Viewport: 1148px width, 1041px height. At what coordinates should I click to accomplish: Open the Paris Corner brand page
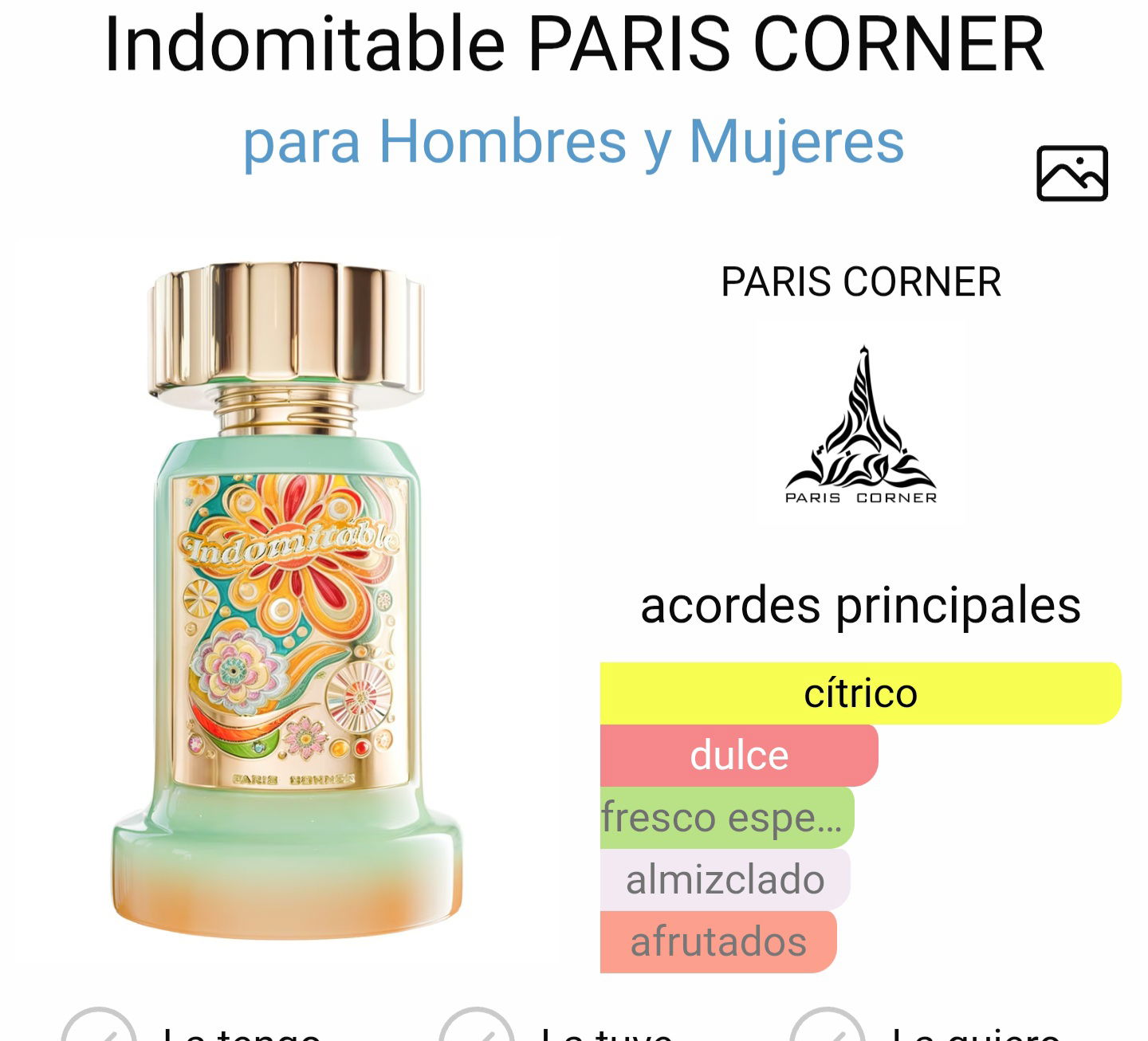tap(860, 422)
